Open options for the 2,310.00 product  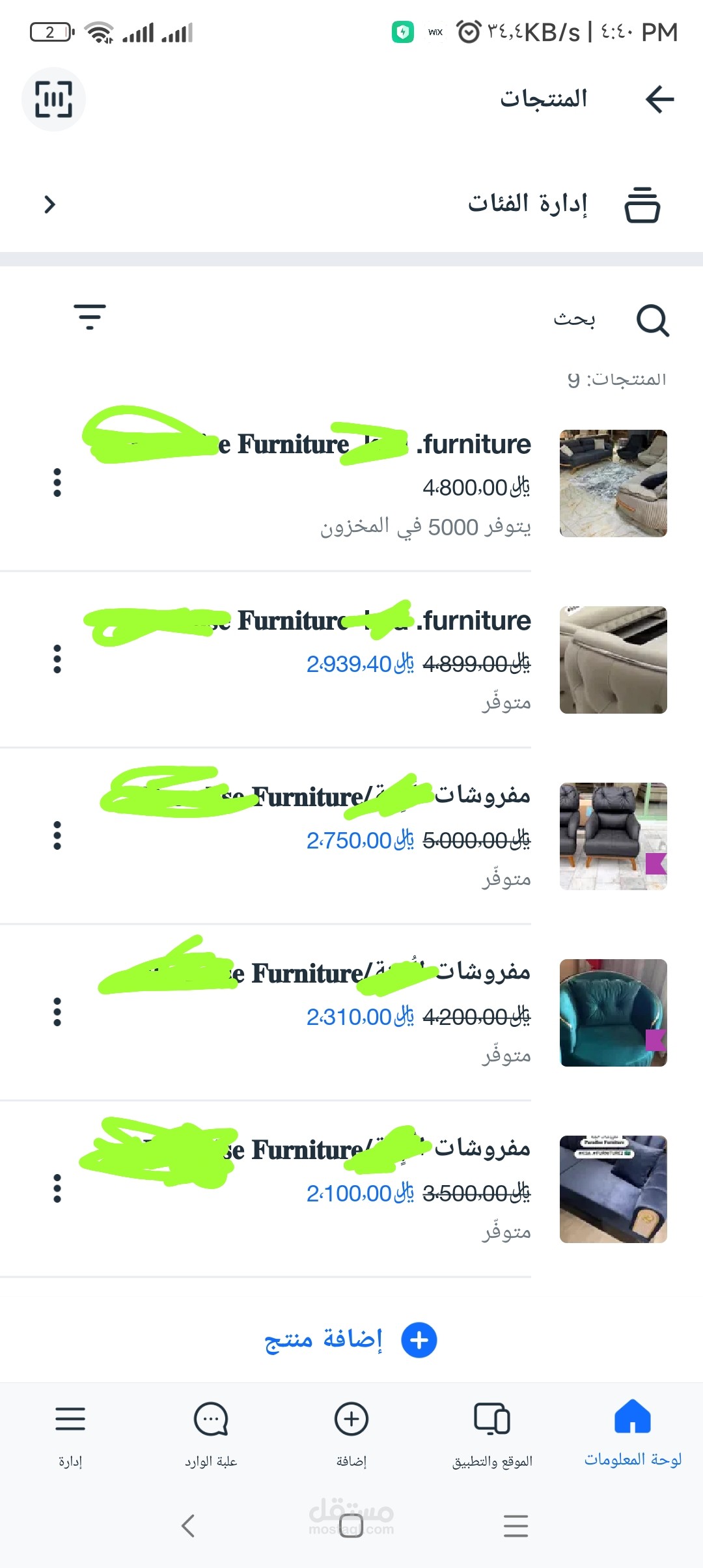click(x=57, y=1012)
